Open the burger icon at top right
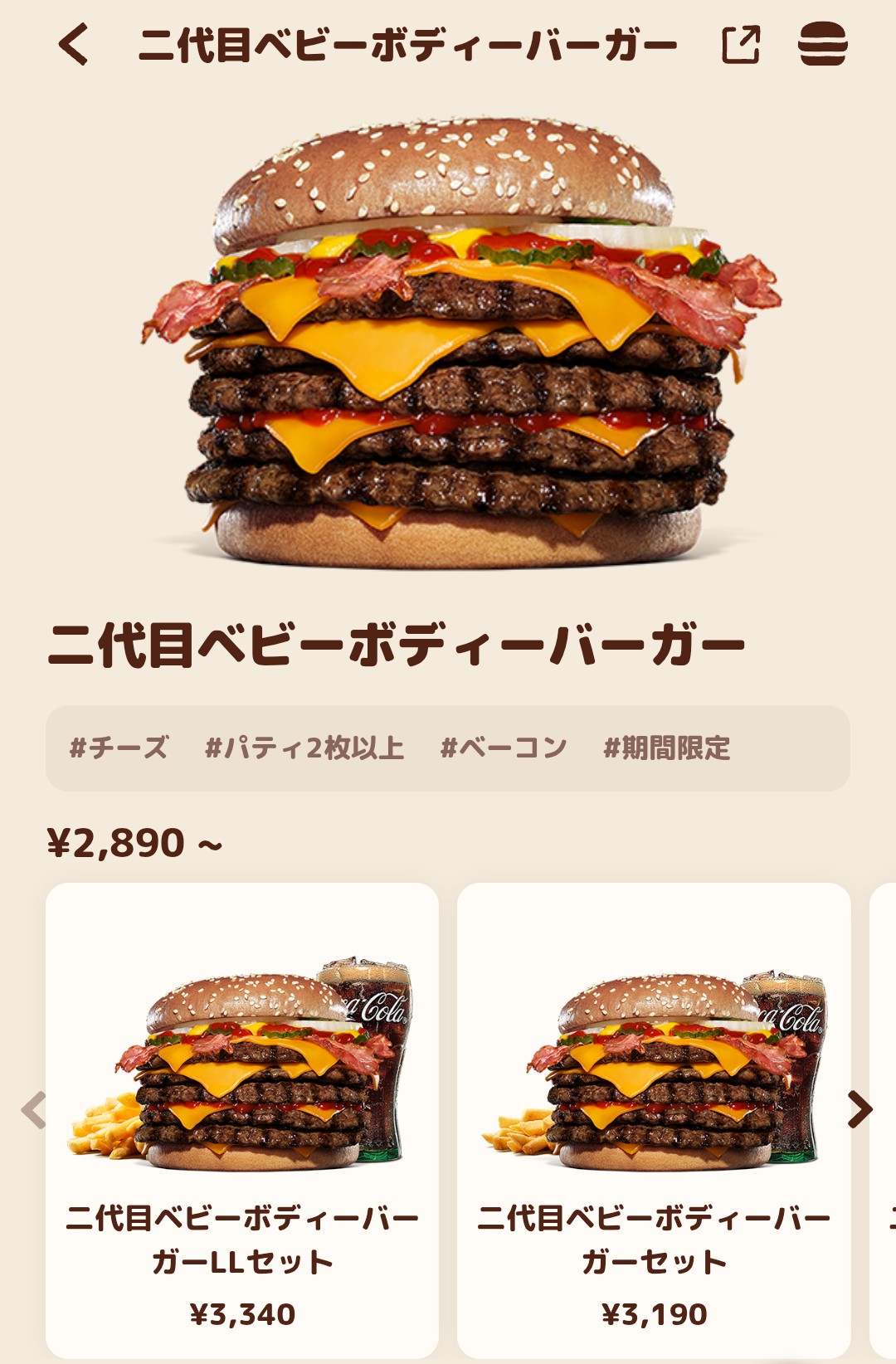 (x=822, y=44)
